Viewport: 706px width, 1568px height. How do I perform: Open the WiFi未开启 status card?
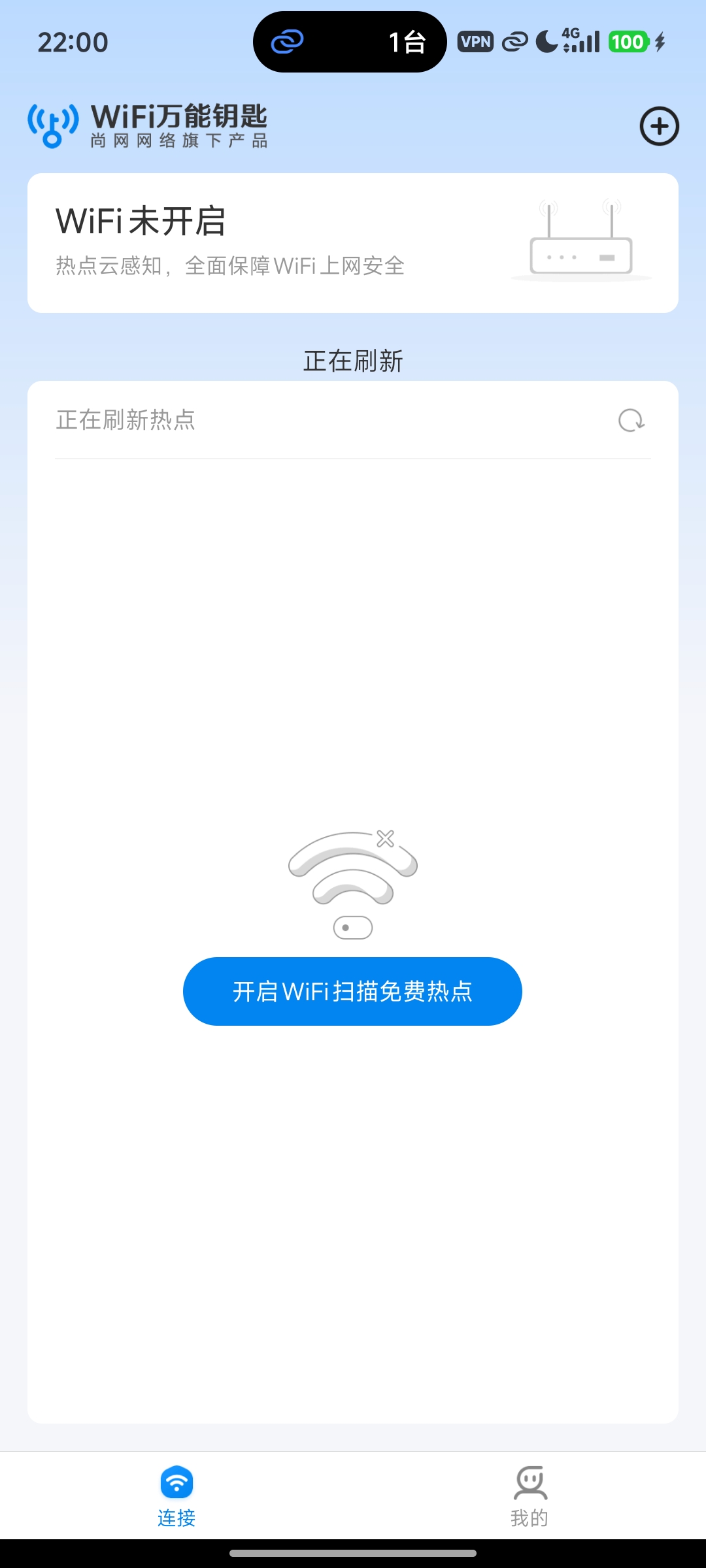point(353,243)
